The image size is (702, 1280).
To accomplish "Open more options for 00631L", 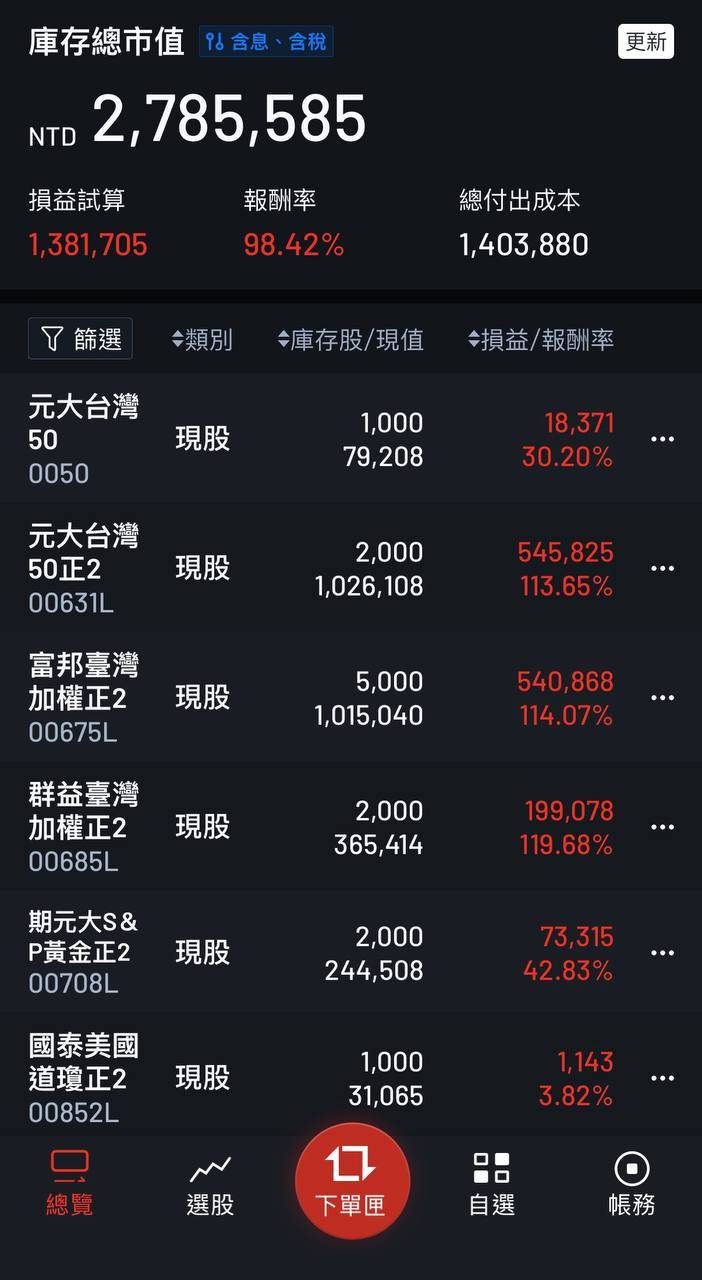I will (662, 568).
